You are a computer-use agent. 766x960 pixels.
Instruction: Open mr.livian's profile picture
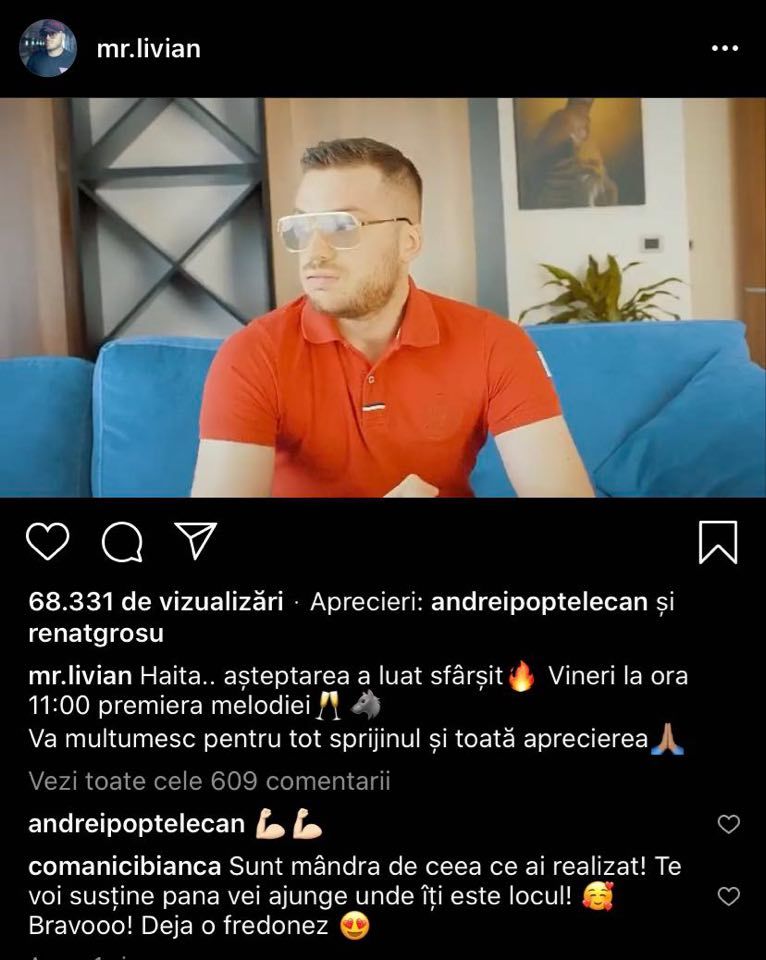pyautogui.click(x=48, y=48)
